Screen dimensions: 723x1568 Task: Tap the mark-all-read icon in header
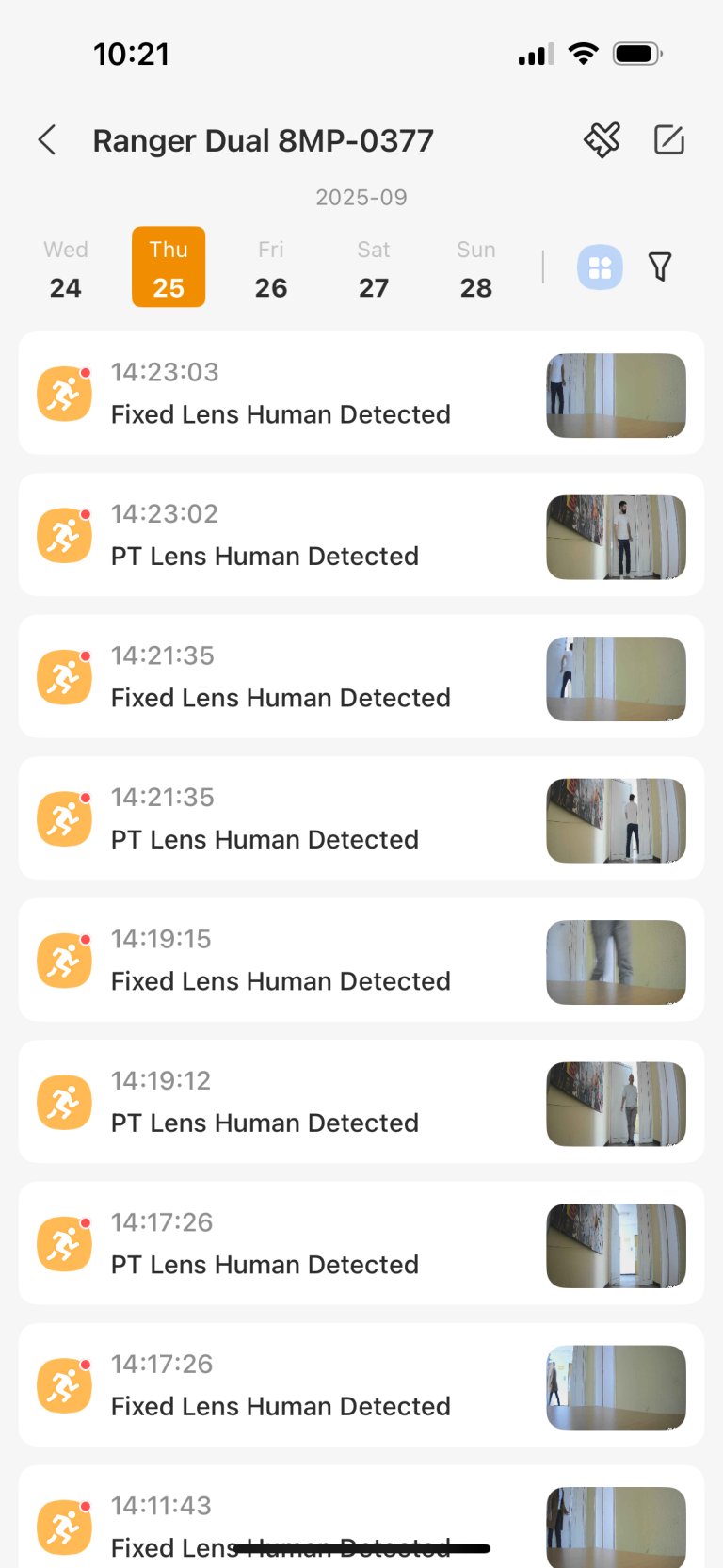602,140
